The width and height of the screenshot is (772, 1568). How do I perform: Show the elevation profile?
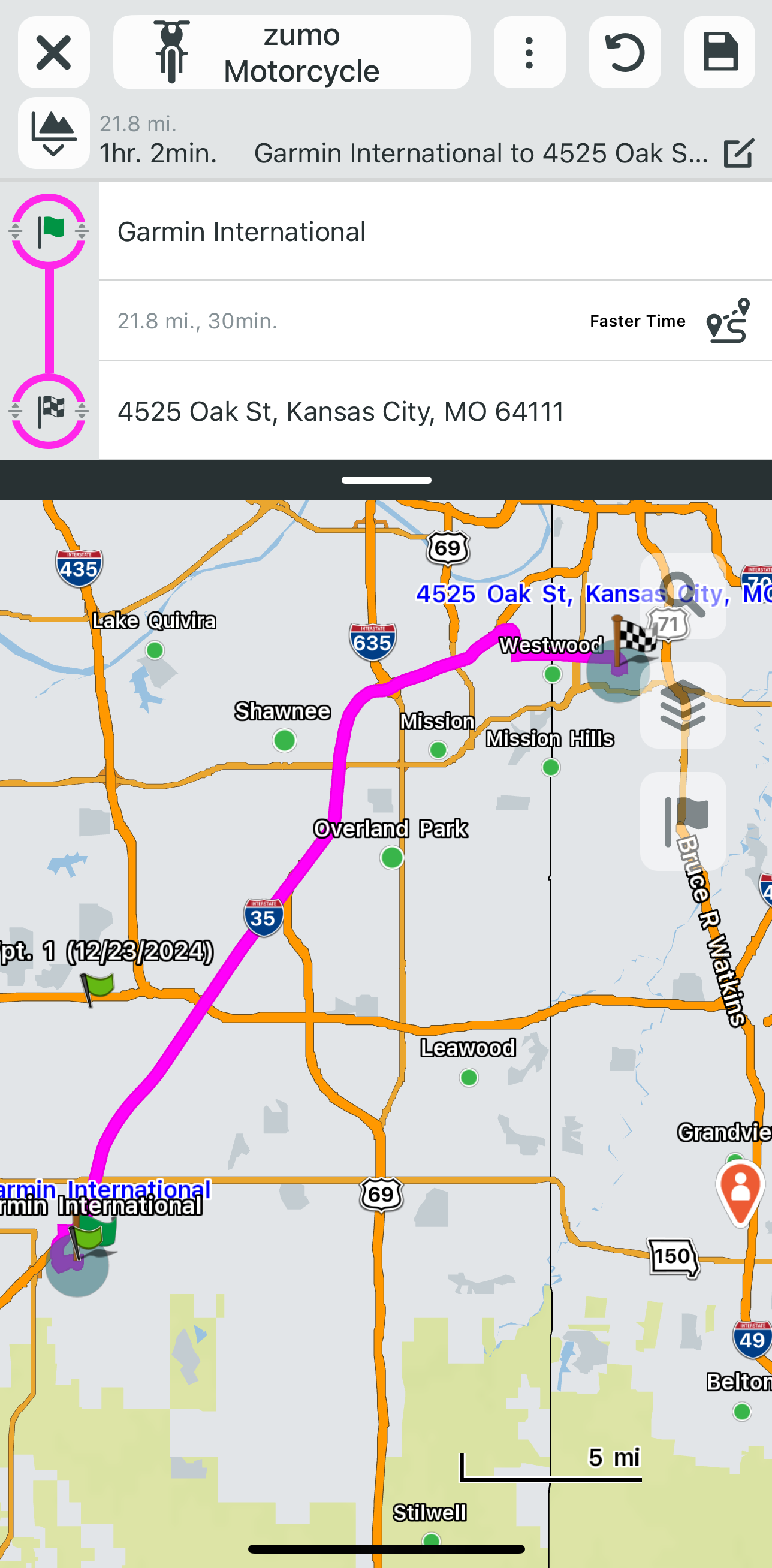53,132
